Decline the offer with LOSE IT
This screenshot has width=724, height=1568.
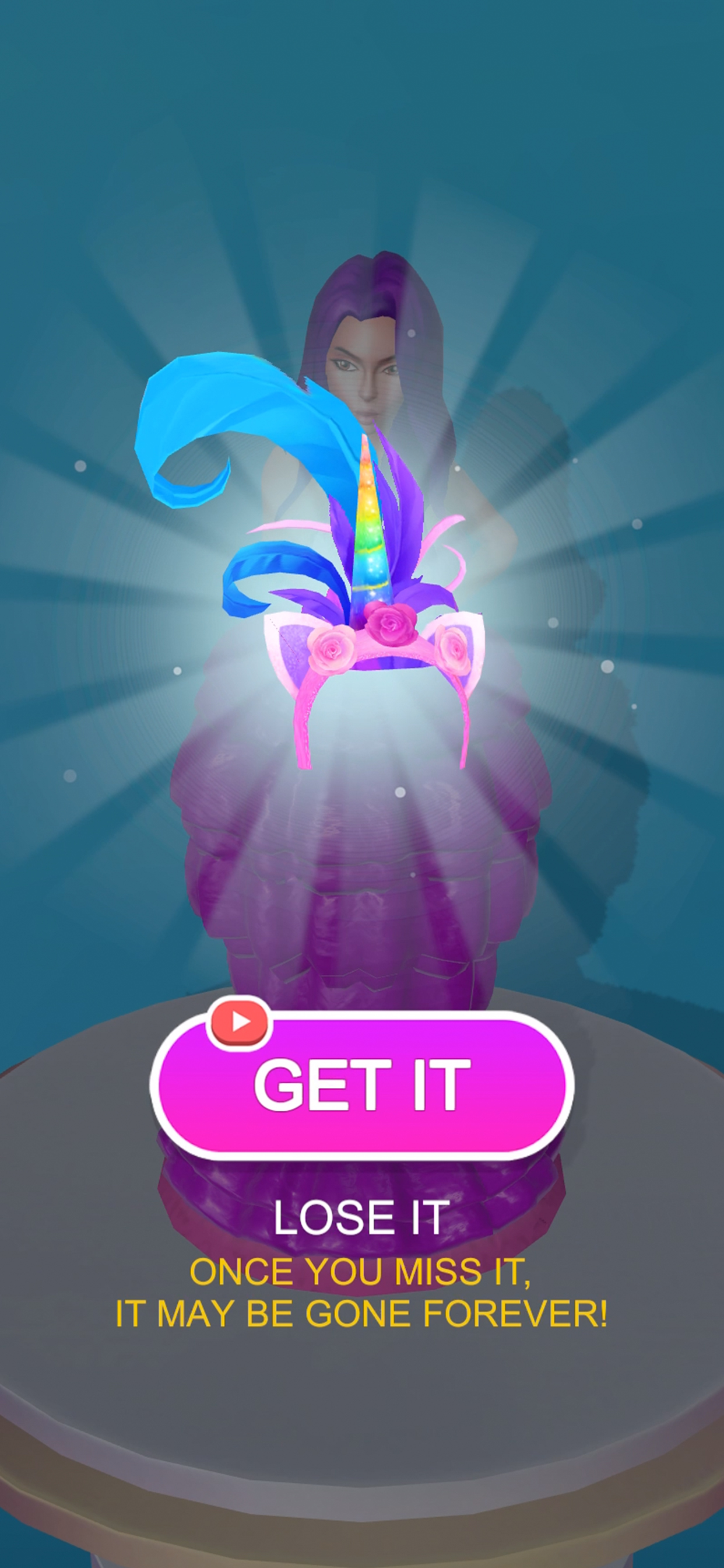pos(361,1218)
